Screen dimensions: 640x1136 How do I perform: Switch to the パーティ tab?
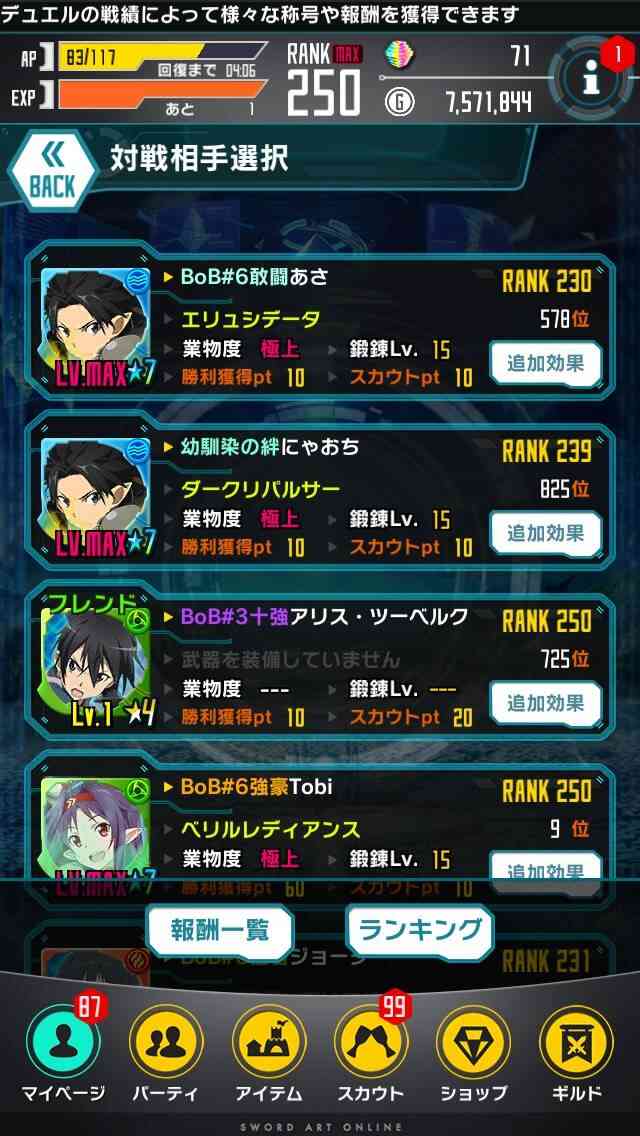pos(166,1051)
